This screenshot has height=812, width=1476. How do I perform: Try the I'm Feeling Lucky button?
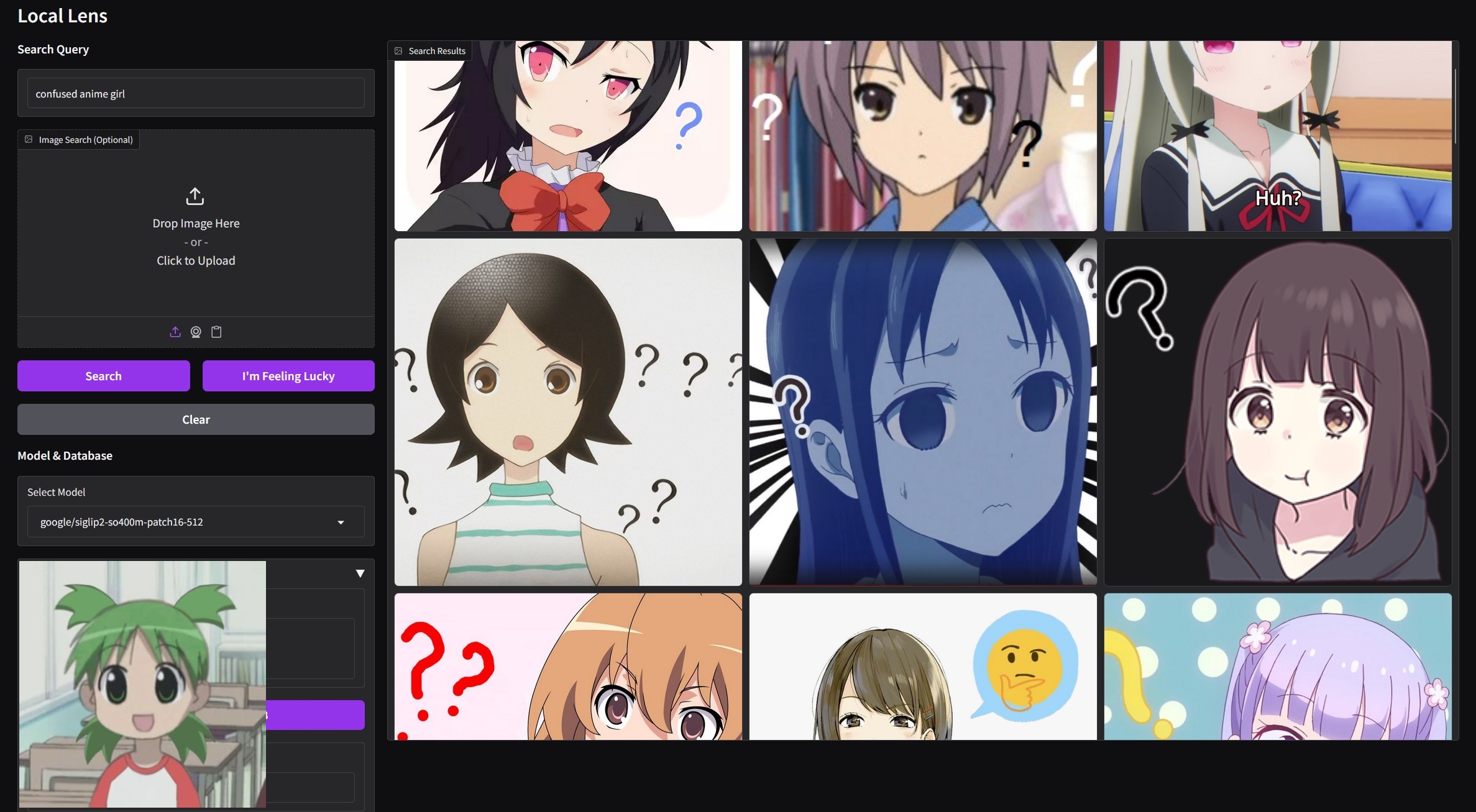288,376
